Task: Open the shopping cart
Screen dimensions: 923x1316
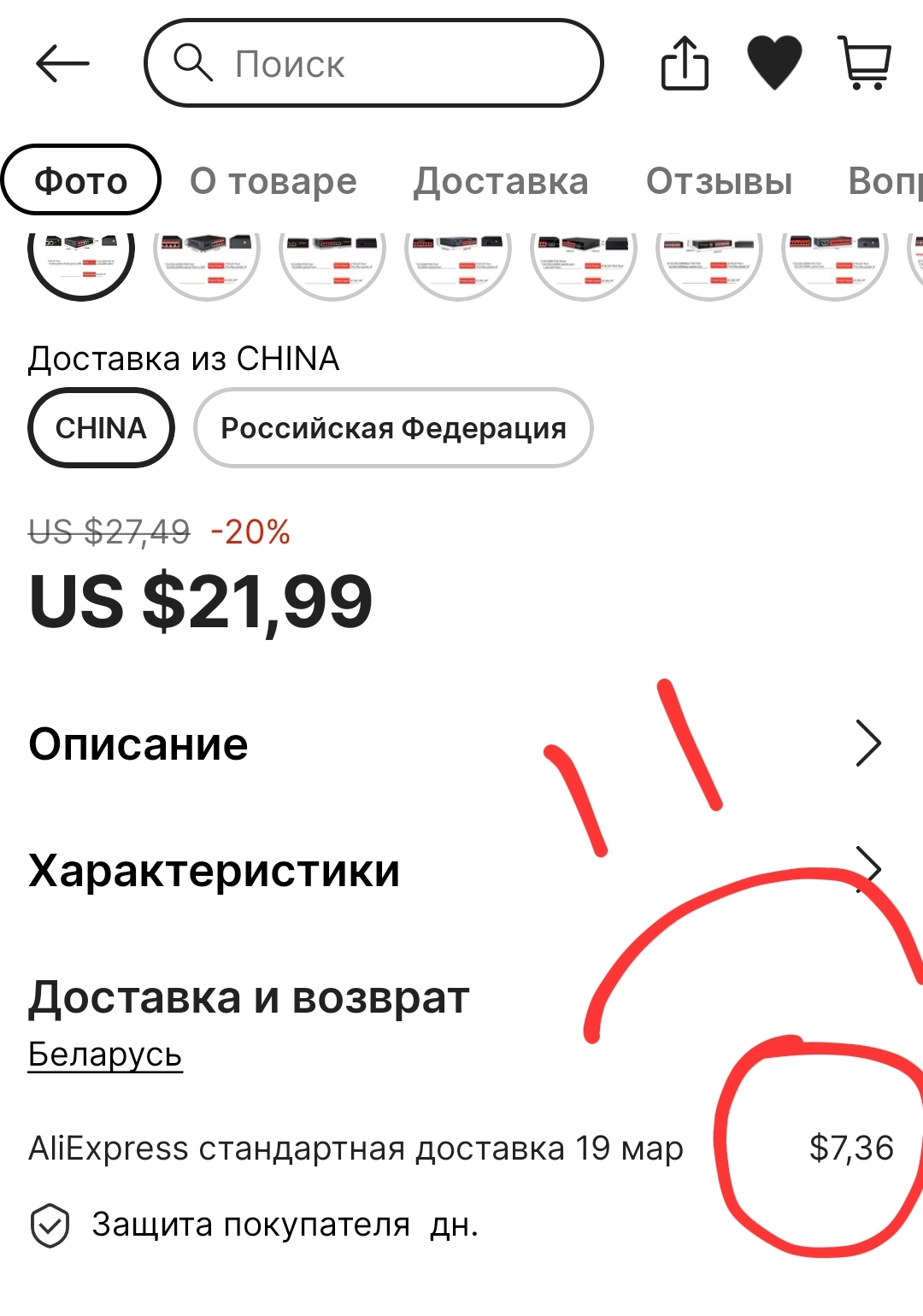Action: (x=865, y=62)
